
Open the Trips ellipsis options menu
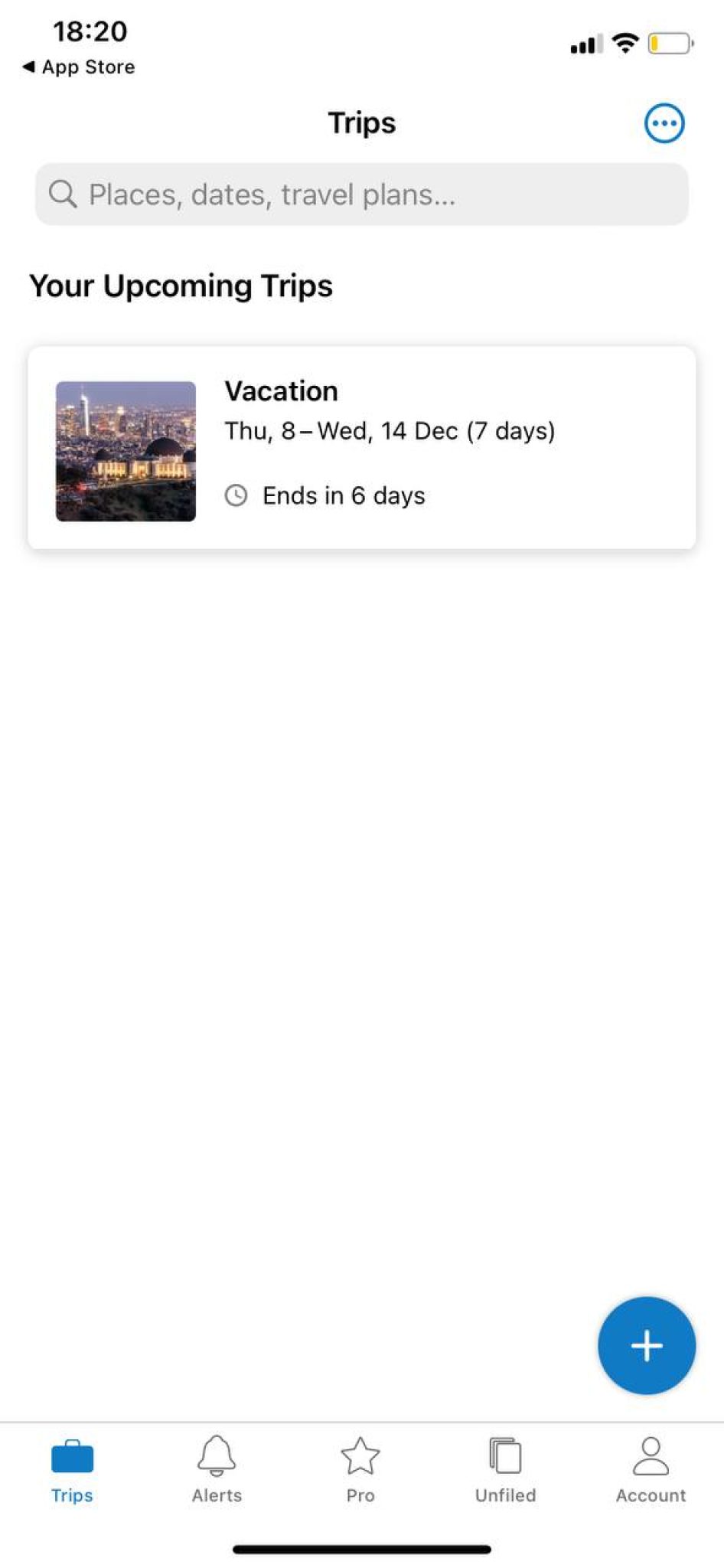664,122
